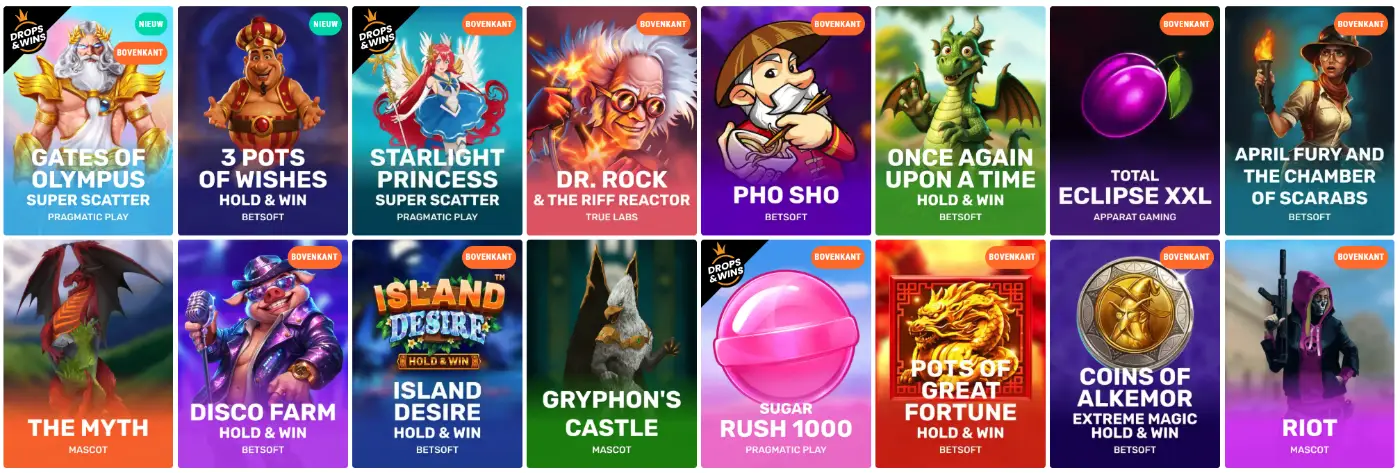Open the Riot game by Mascot
Image resolution: width=1400 pixels, height=473 pixels.
[1310, 354]
